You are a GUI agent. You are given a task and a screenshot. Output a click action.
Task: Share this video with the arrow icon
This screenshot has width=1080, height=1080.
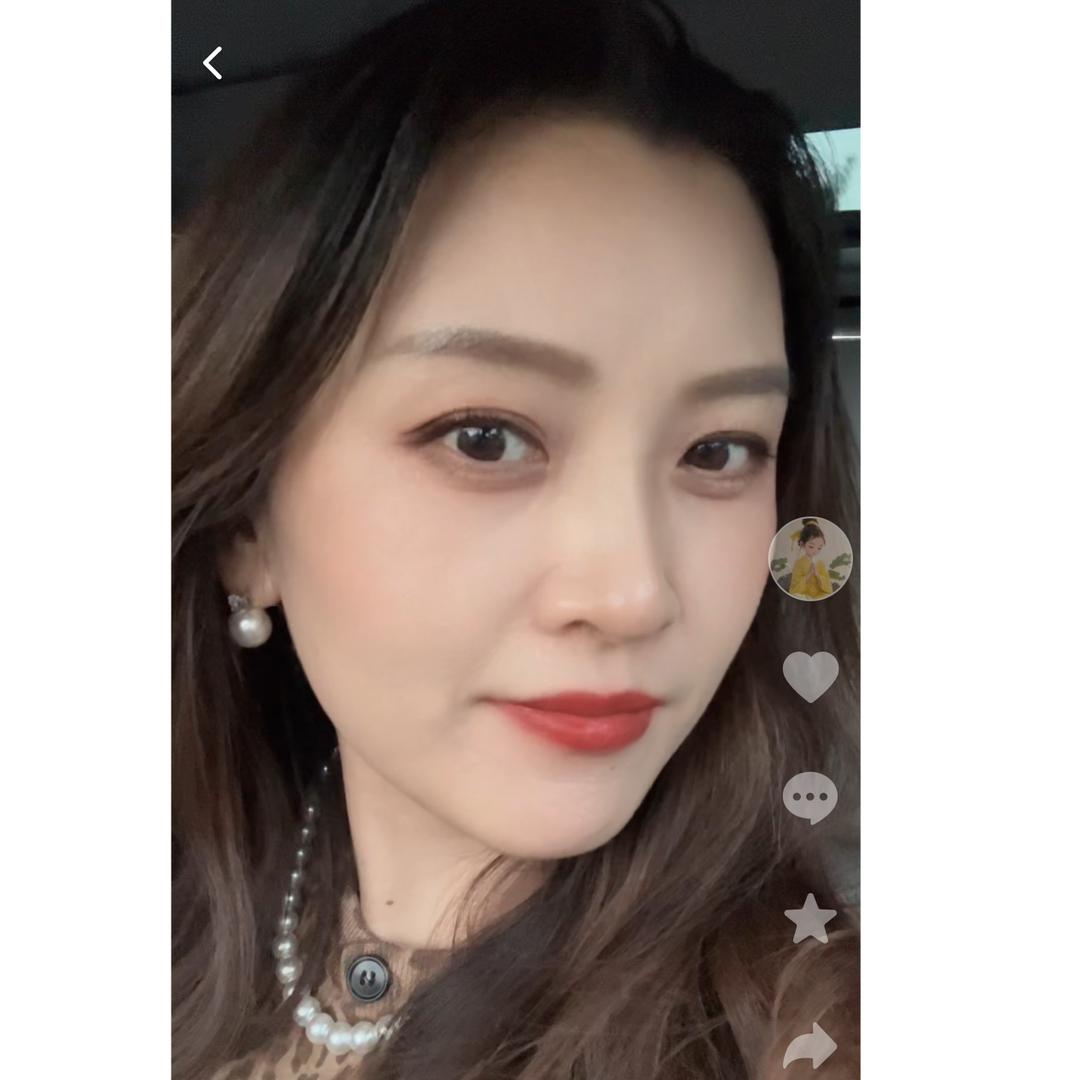(810, 1045)
